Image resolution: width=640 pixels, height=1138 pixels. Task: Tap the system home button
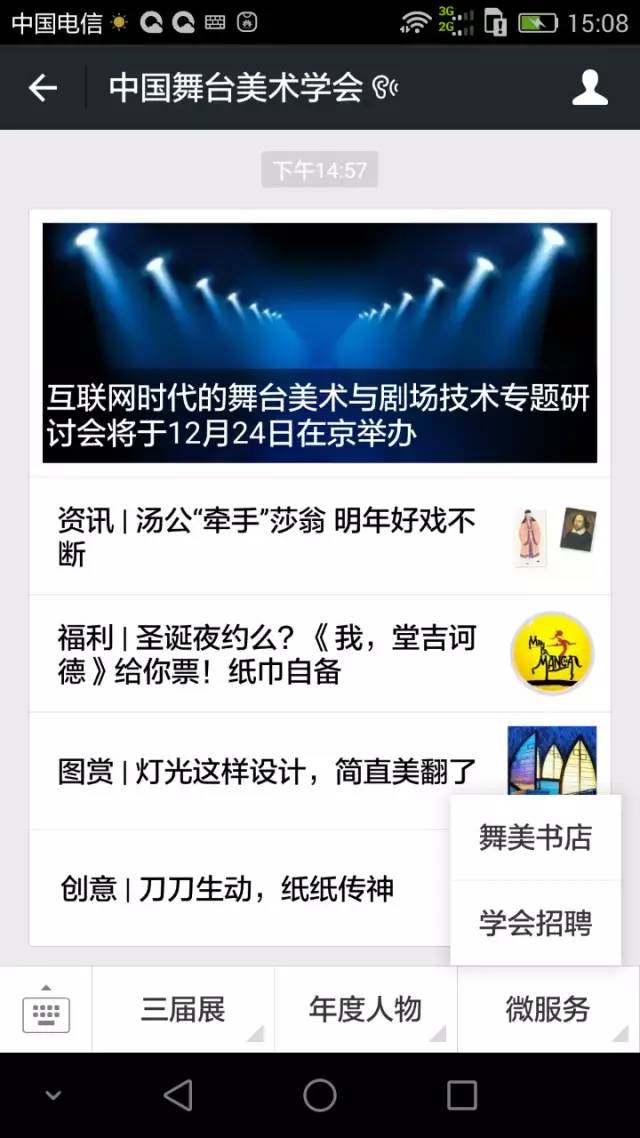click(x=320, y=1095)
